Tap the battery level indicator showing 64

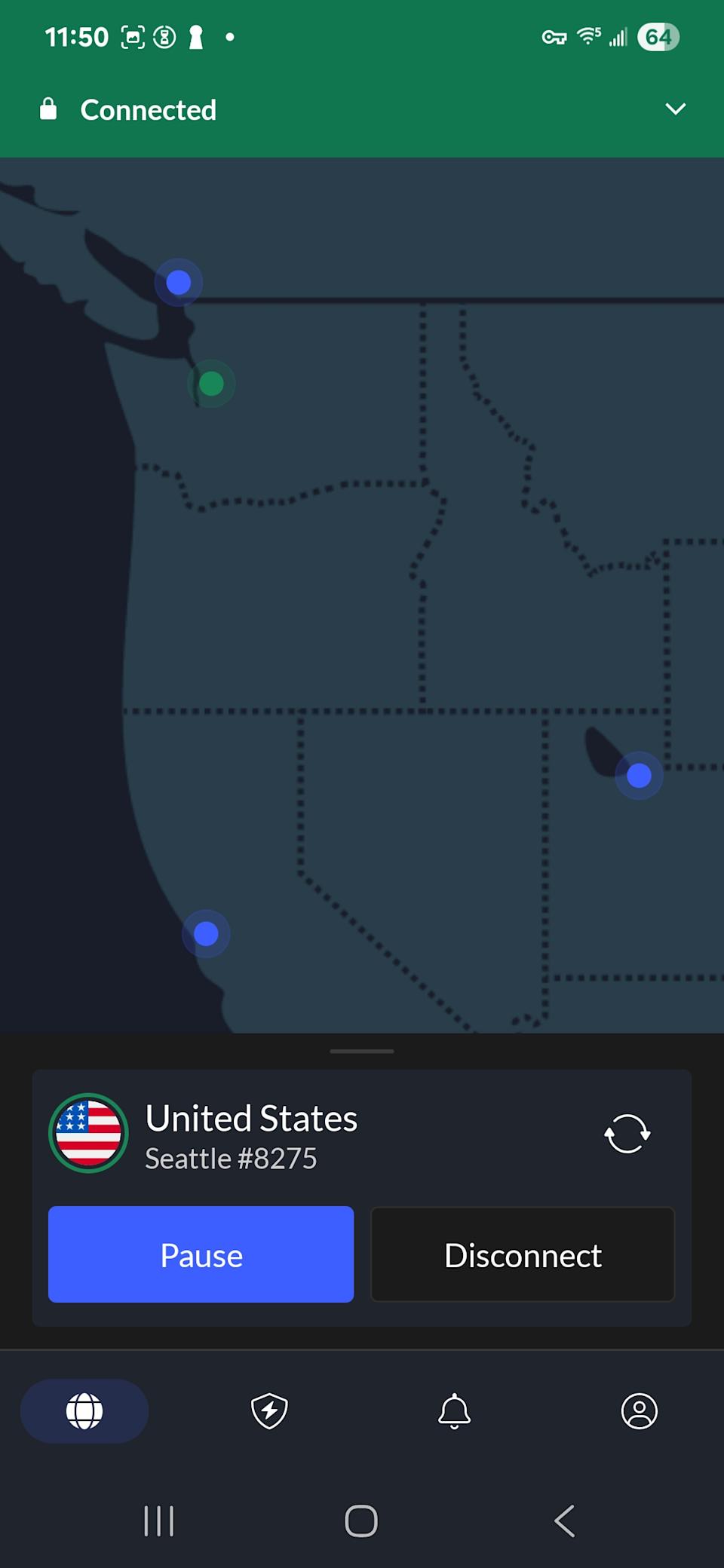coord(659,36)
